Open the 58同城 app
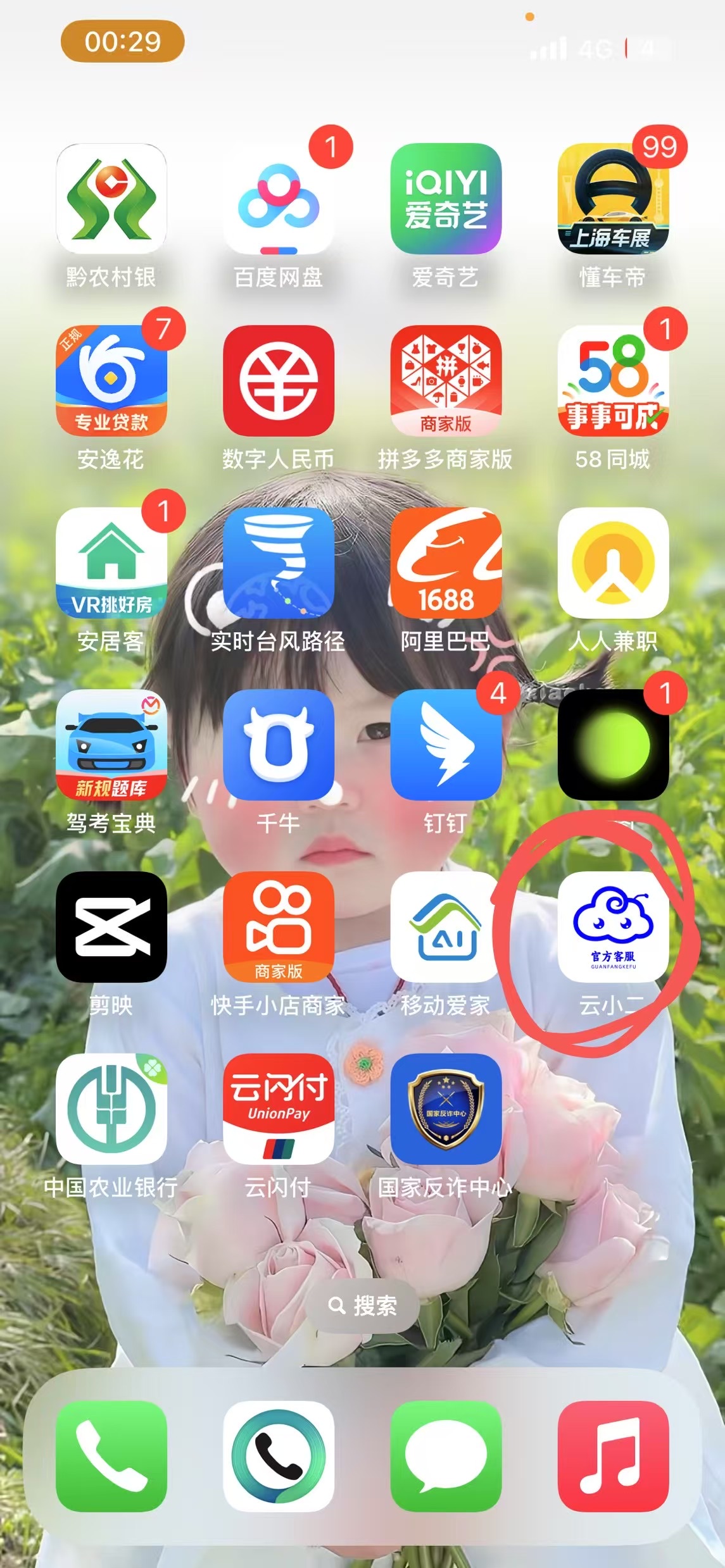 pyautogui.click(x=613, y=381)
